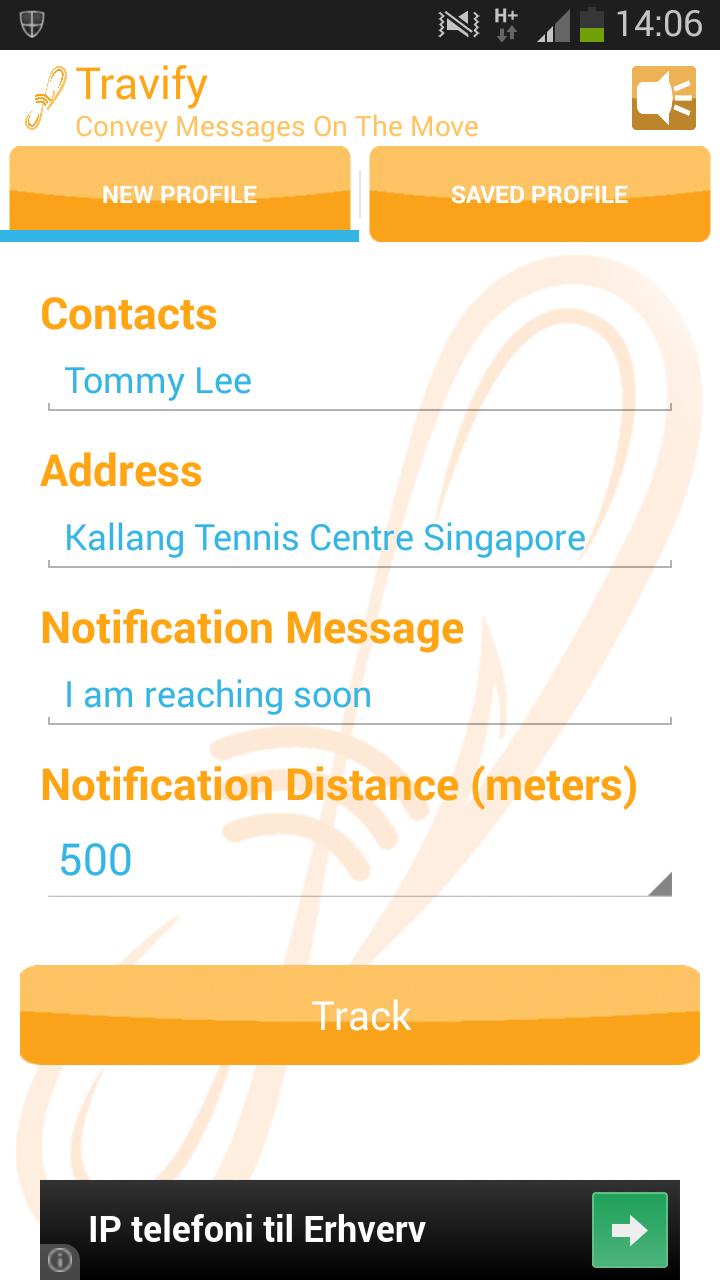Image resolution: width=720 pixels, height=1280 pixels.
Task: Open the notification distance dropdown
Action: pyautogui.click(x=359, y=860)
